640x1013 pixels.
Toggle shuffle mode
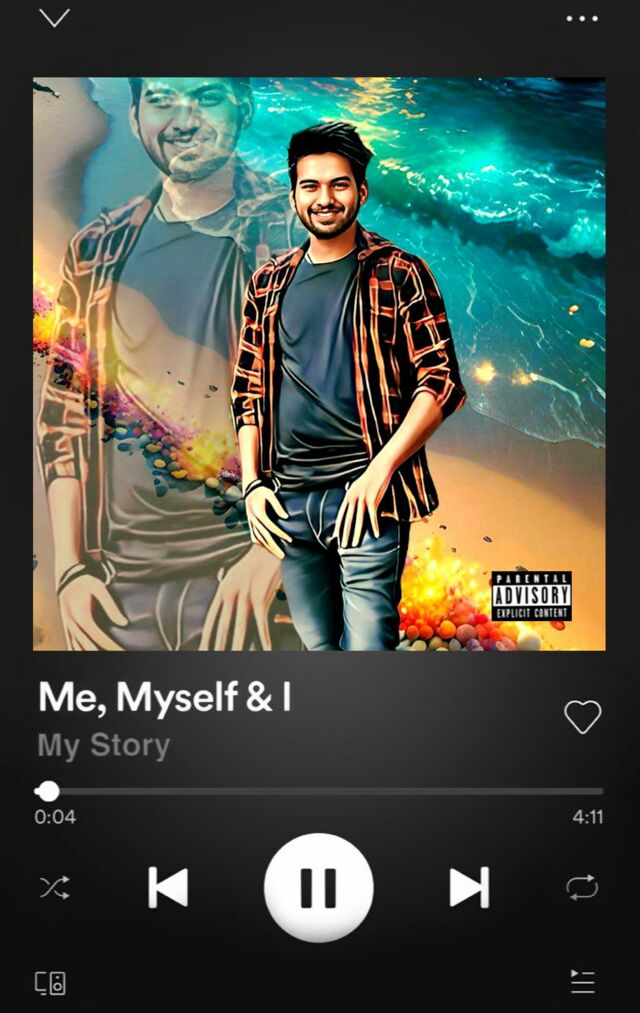point(53,887)
